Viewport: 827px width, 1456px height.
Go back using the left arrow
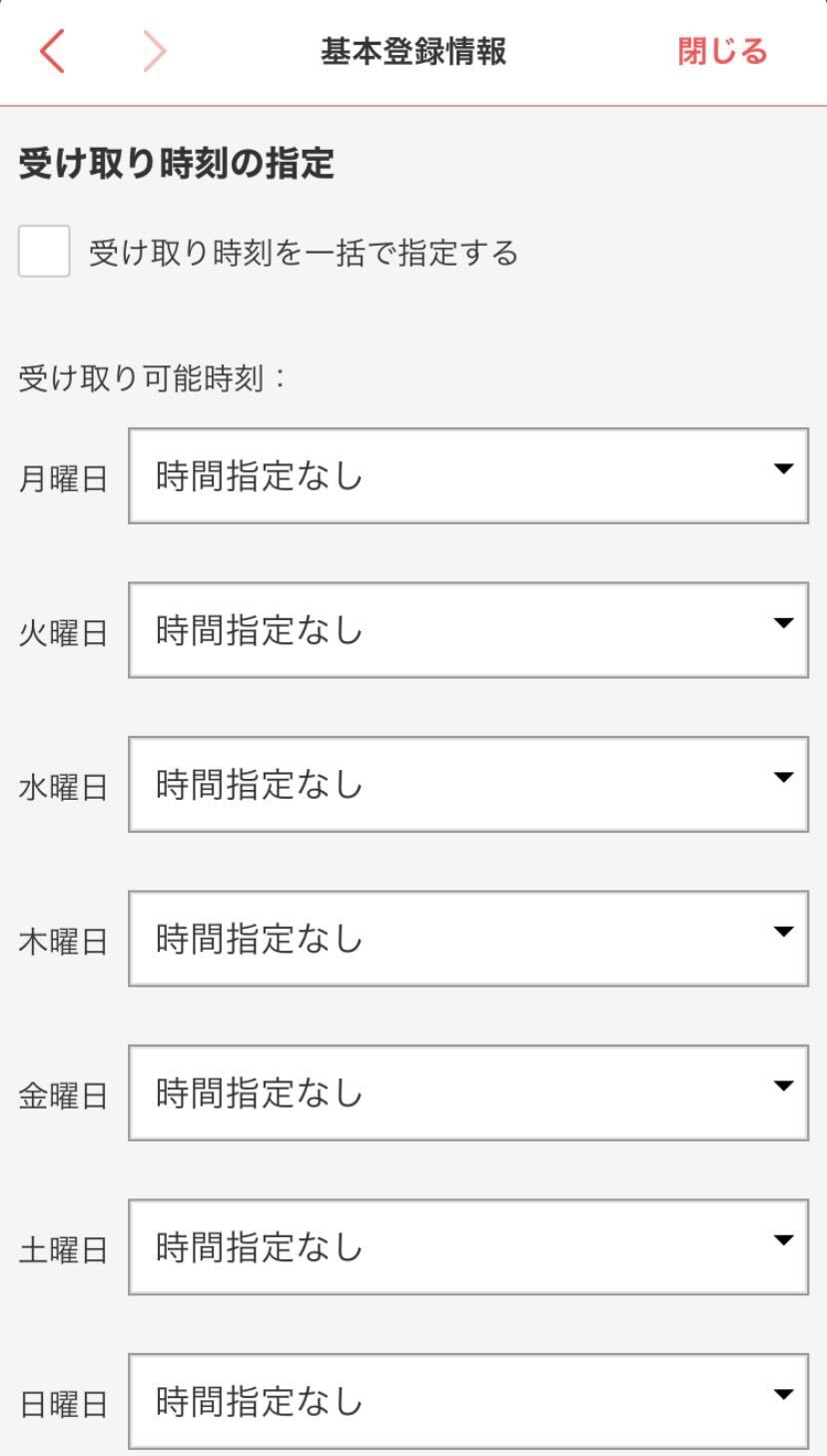[x=52, y=52]
